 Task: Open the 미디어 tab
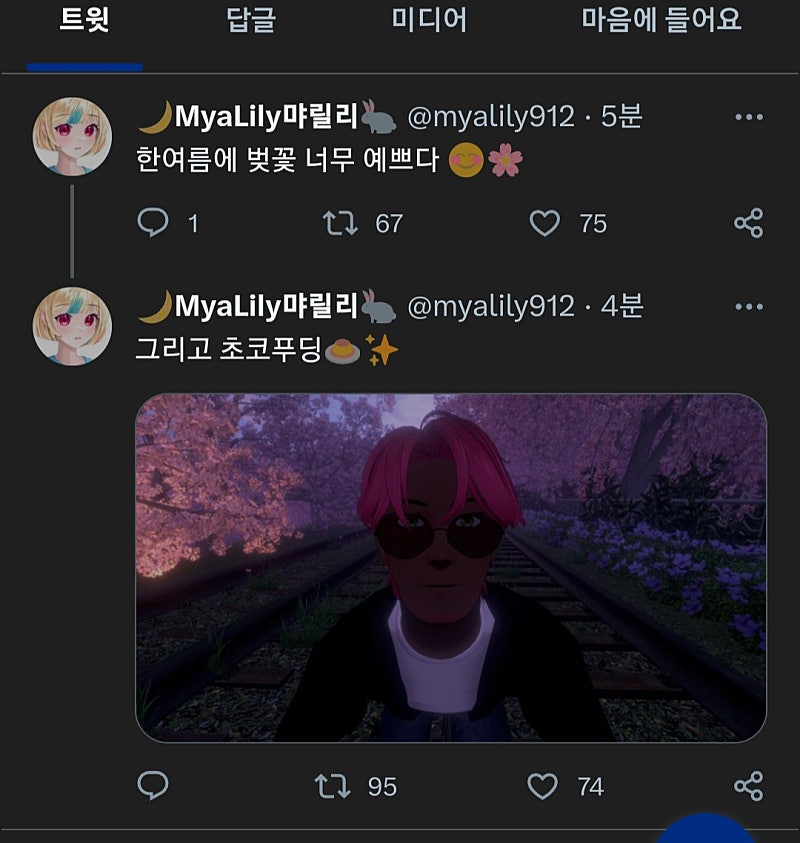[428, 22]
